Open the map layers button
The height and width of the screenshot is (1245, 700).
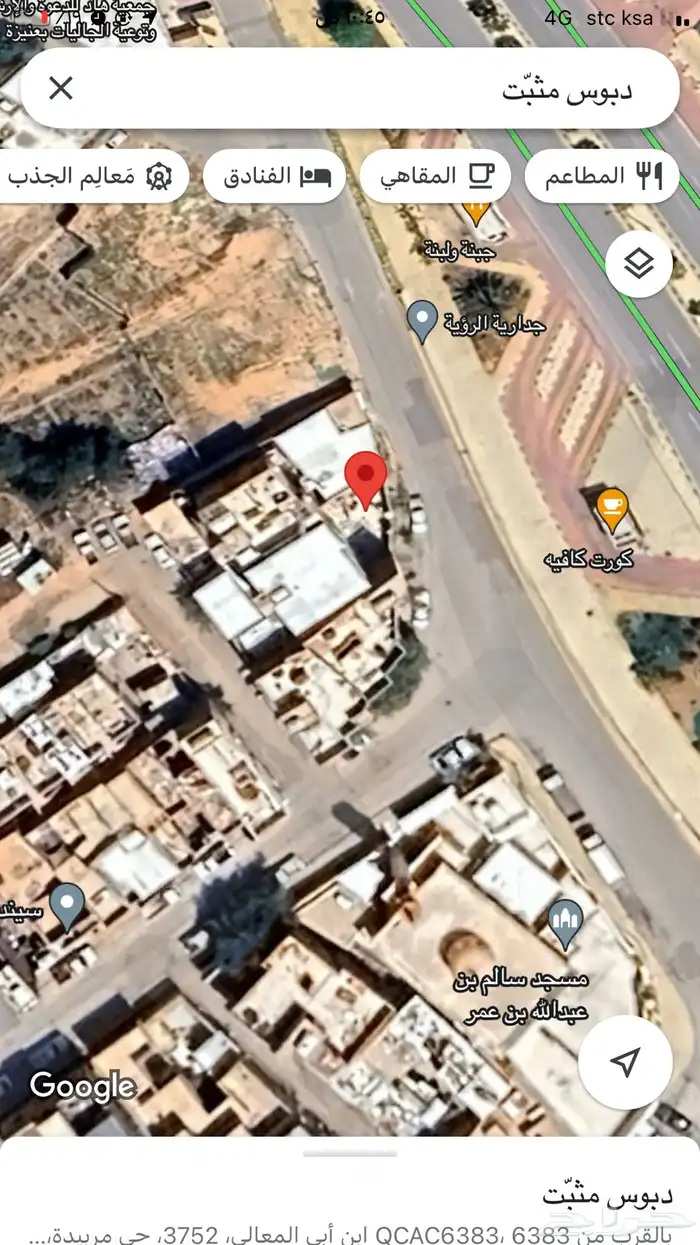(x=638, y=264)
